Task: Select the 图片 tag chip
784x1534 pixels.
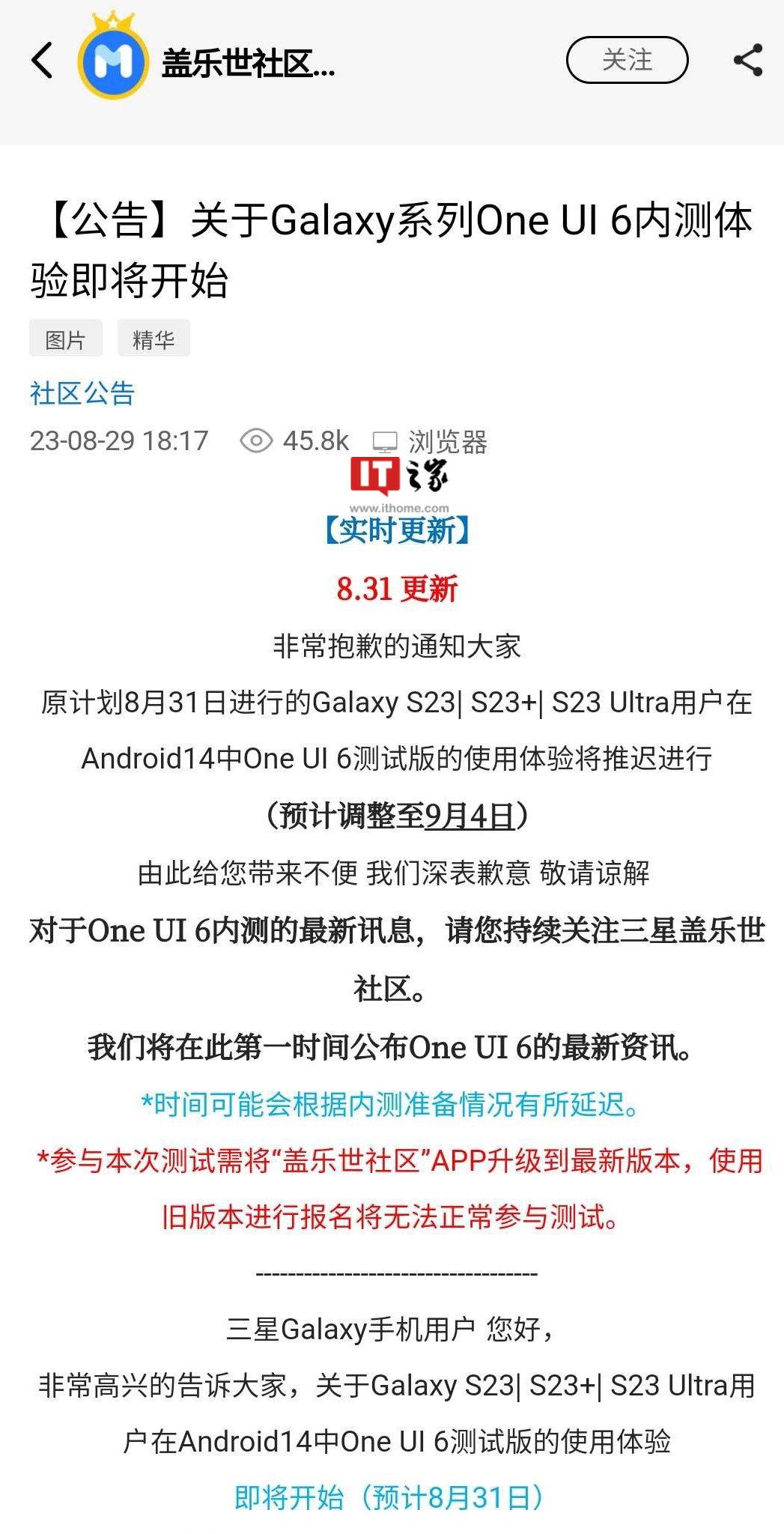Action: (x=66, y=339)
